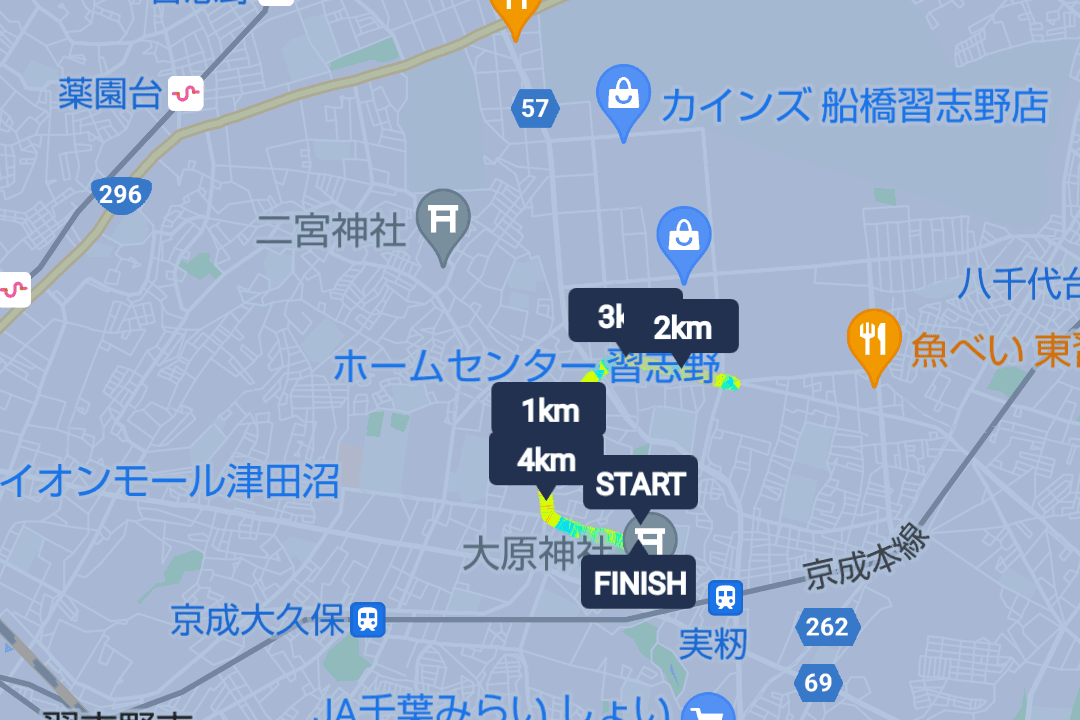Select the 京成大久保 station icon
This screenshot has height=720, width=1080.
click(x=368, y=620)
